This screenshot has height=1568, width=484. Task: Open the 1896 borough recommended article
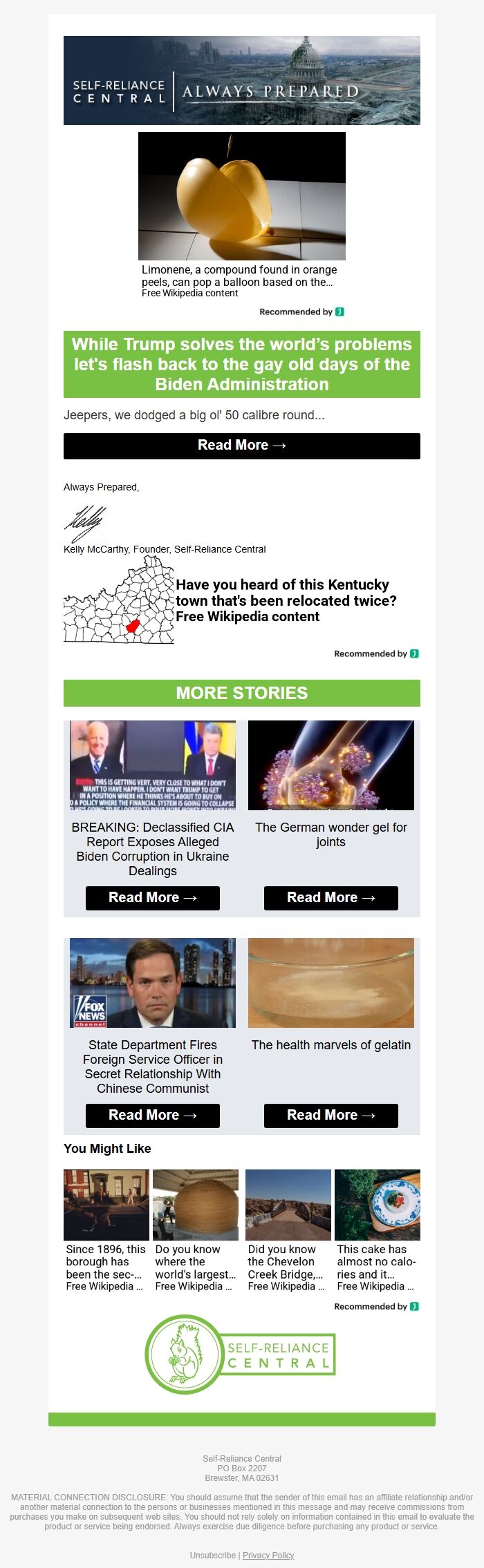coord(106,1261)
